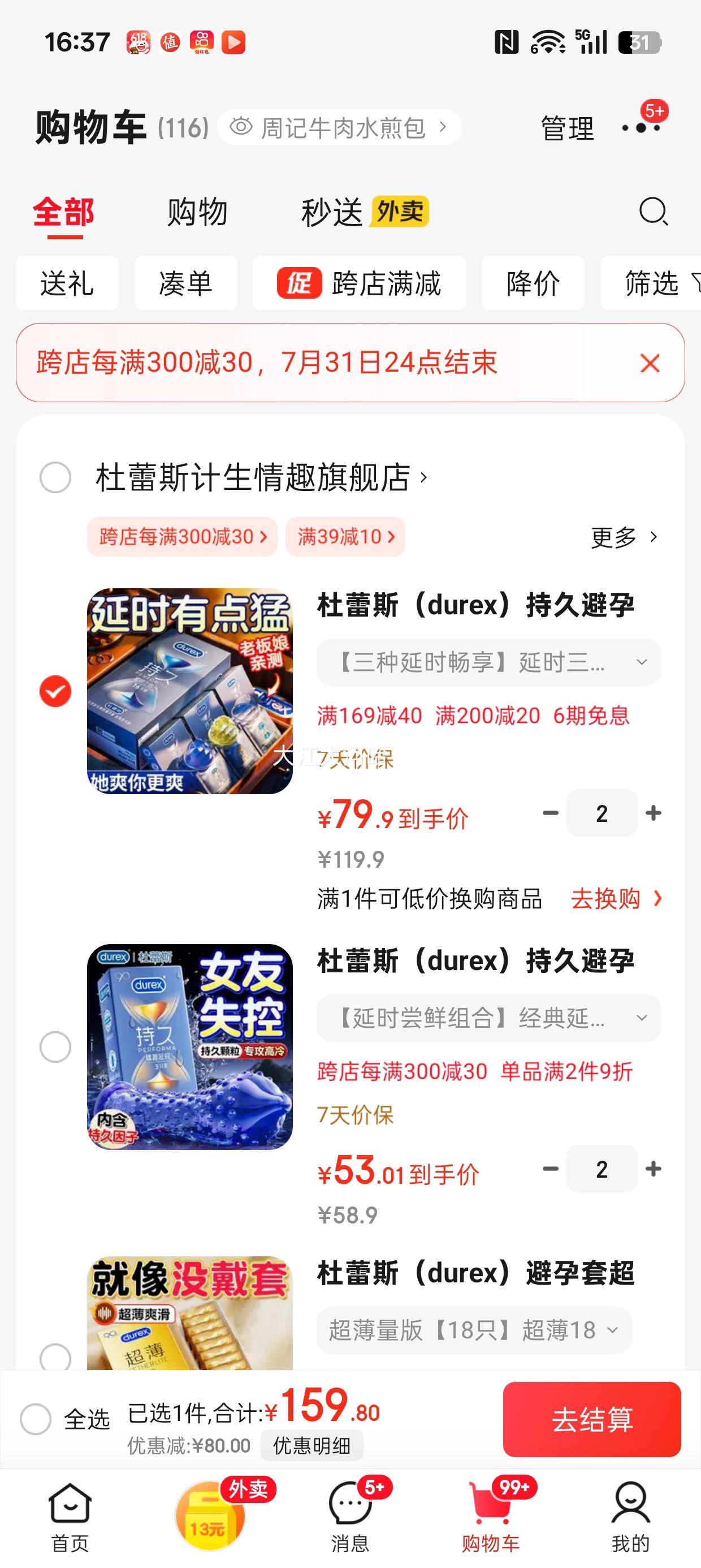Decrease quantity of the ¥53.01 item

[x=550, y=1169]
